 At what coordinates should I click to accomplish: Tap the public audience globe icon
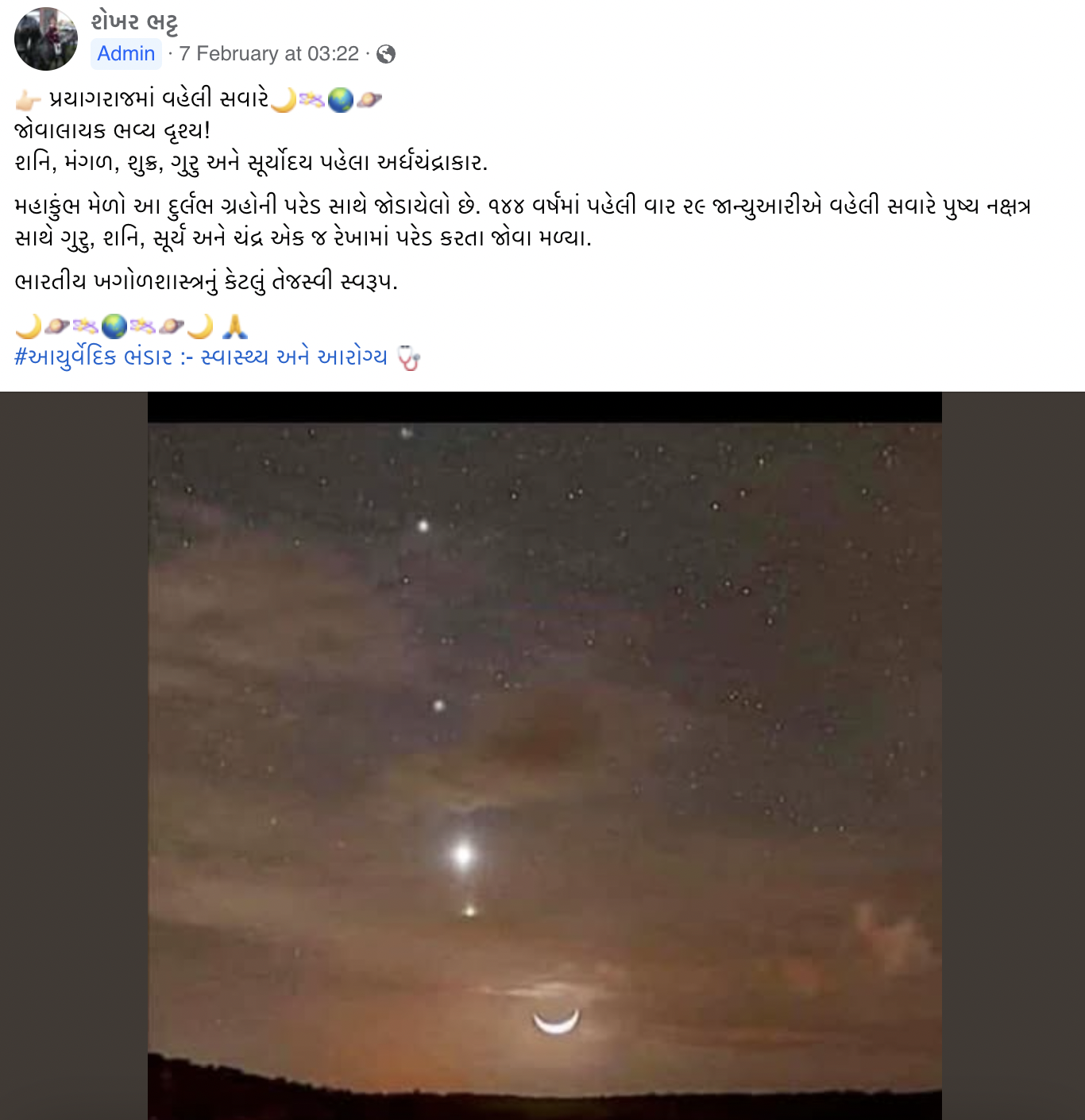pos(386,54)
